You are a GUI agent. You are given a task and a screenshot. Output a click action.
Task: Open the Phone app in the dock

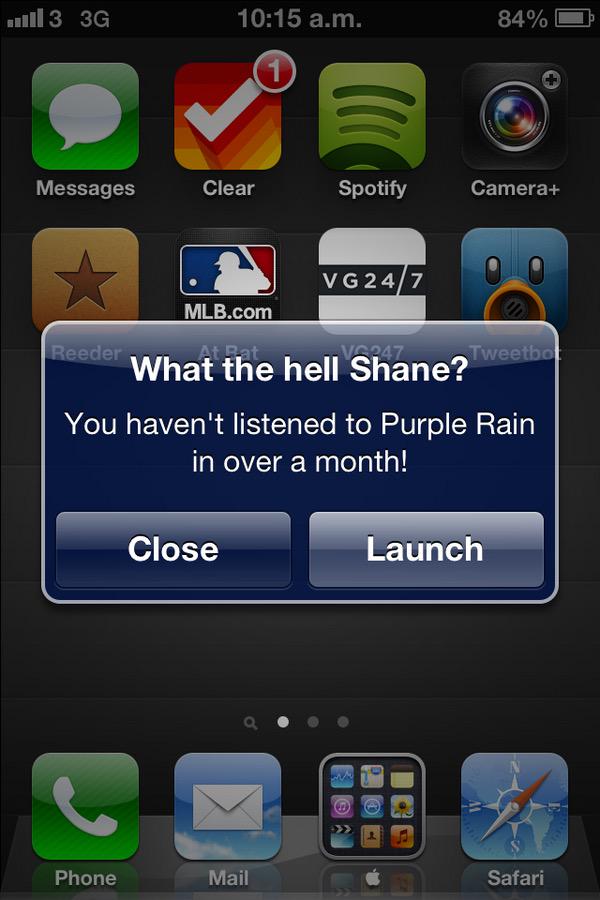pos(85,806)
